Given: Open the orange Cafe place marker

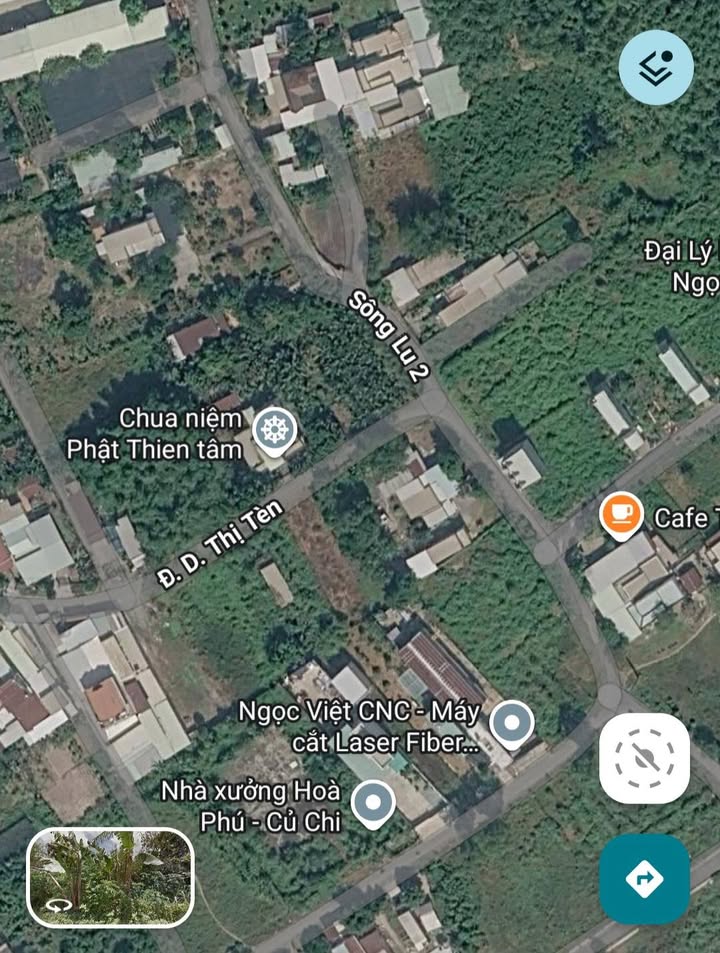Looking at the screenshot, I should pyautogui.click(x=621, y=514).
